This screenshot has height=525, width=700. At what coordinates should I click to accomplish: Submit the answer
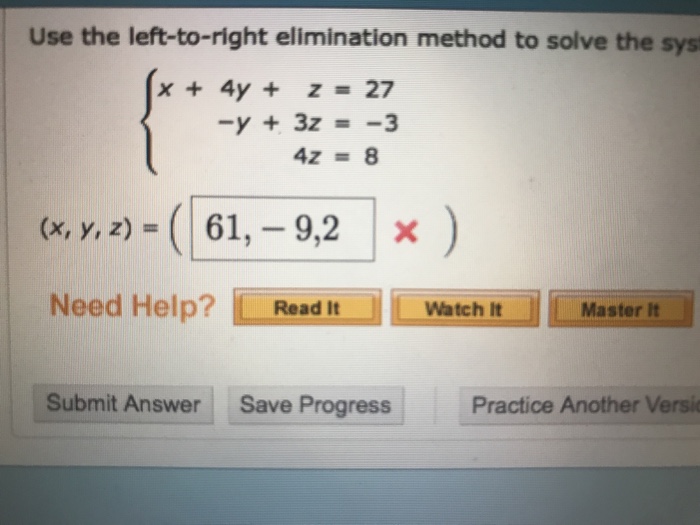[123, 405]
